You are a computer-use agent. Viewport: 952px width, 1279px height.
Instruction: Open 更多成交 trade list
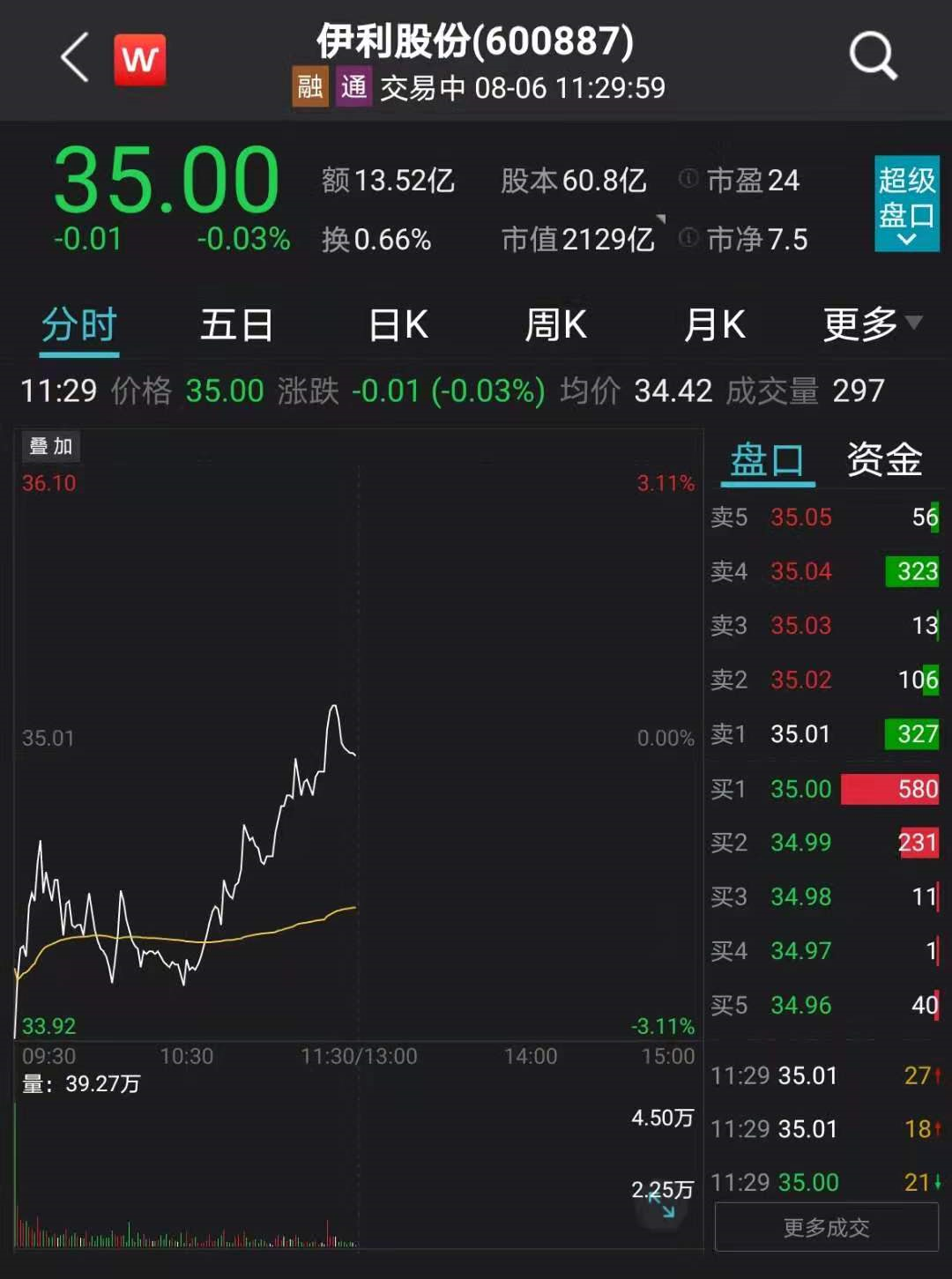[x=826, y=1227]
